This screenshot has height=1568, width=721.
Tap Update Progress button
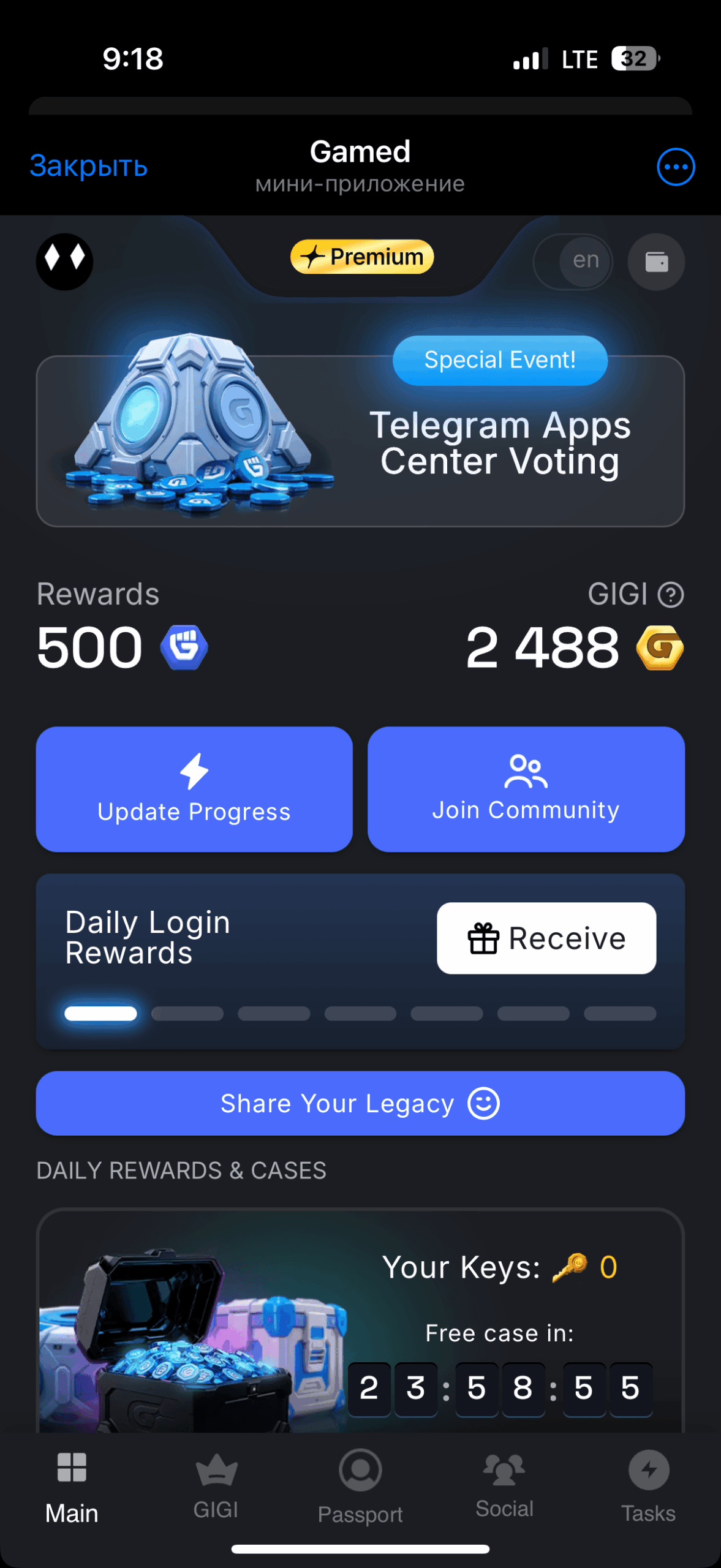pyautogui.click(x=194, y=789)
